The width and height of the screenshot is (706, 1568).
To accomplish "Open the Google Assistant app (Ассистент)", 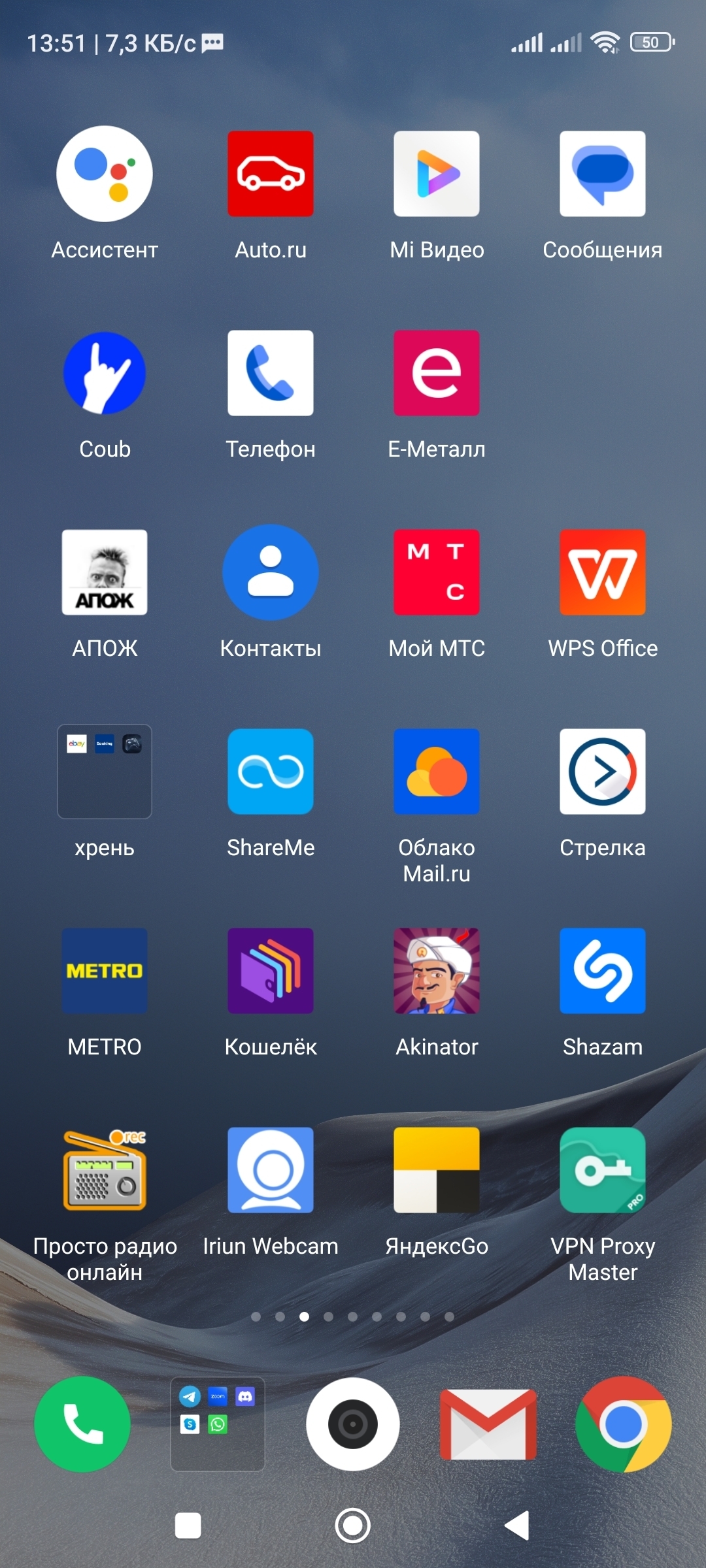I will coord(105,174).
